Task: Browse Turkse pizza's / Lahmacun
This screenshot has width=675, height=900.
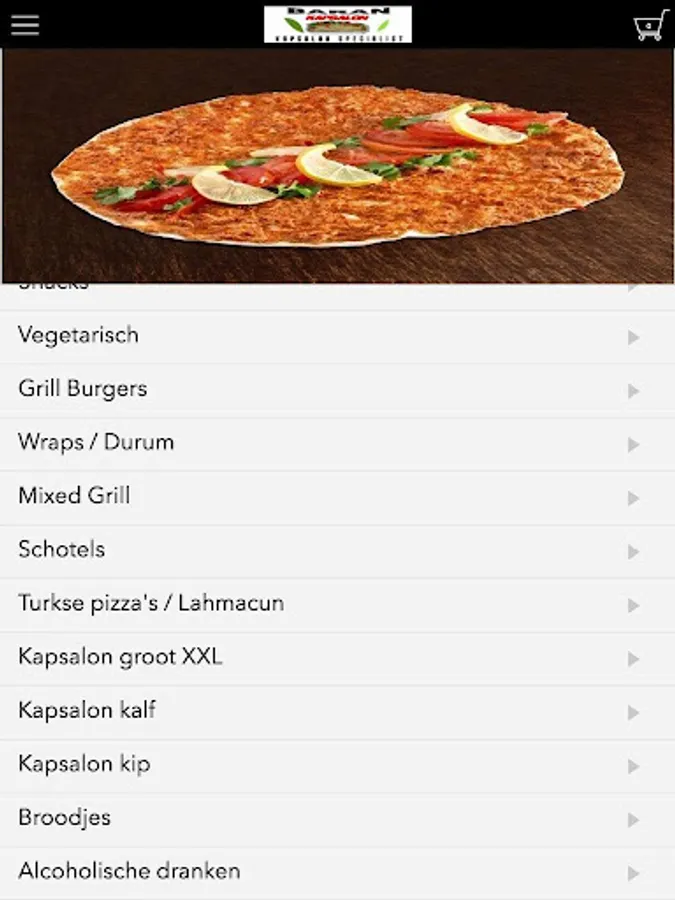Action: tap(337, 604)
